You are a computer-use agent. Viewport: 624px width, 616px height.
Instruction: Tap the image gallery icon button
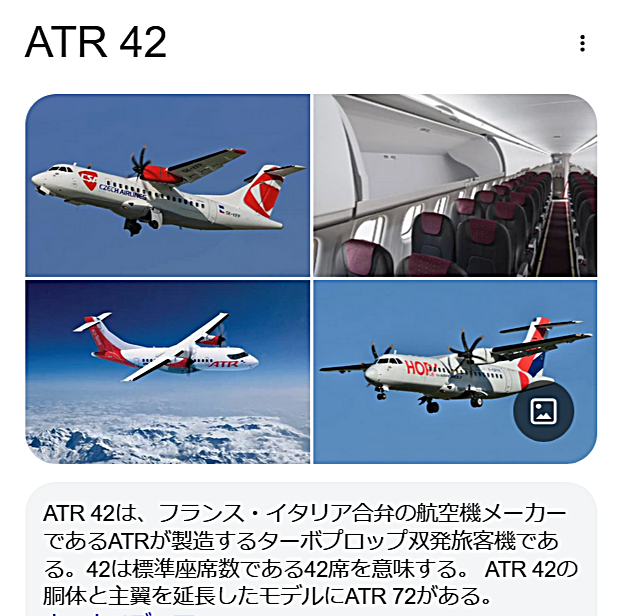(x=543, y=411)
